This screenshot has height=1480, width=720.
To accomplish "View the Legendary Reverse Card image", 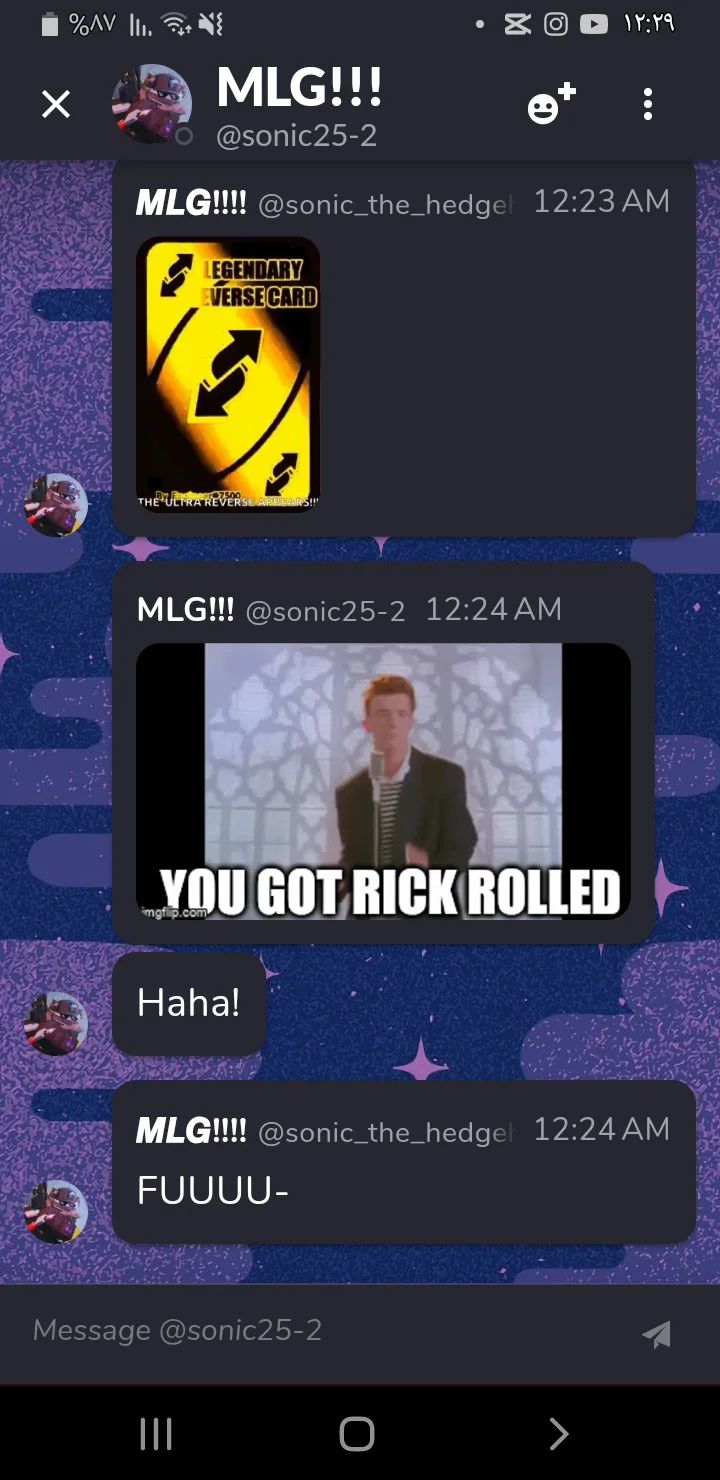I will (x=228, y=374).
